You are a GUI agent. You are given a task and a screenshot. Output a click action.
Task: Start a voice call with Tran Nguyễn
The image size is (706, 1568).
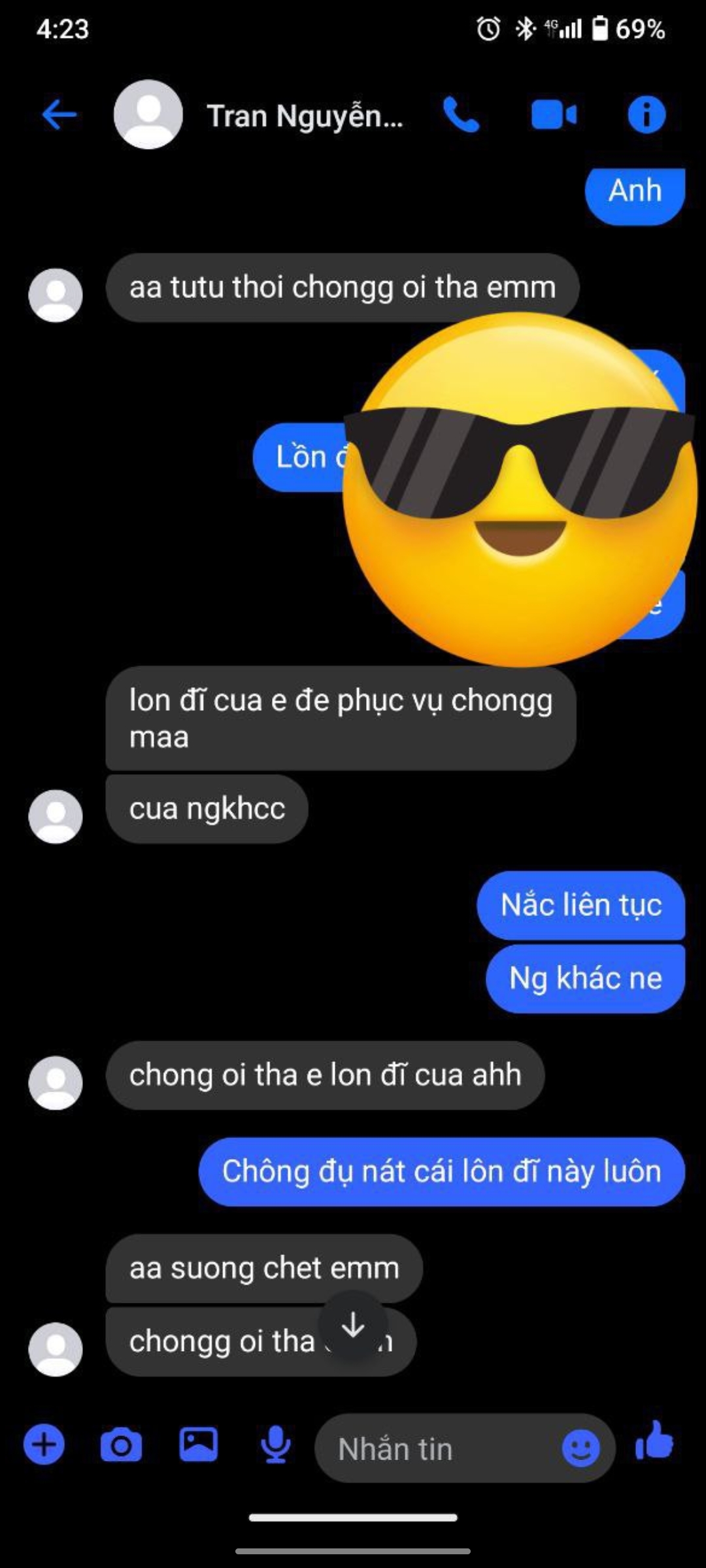click(x=461, y=115)
